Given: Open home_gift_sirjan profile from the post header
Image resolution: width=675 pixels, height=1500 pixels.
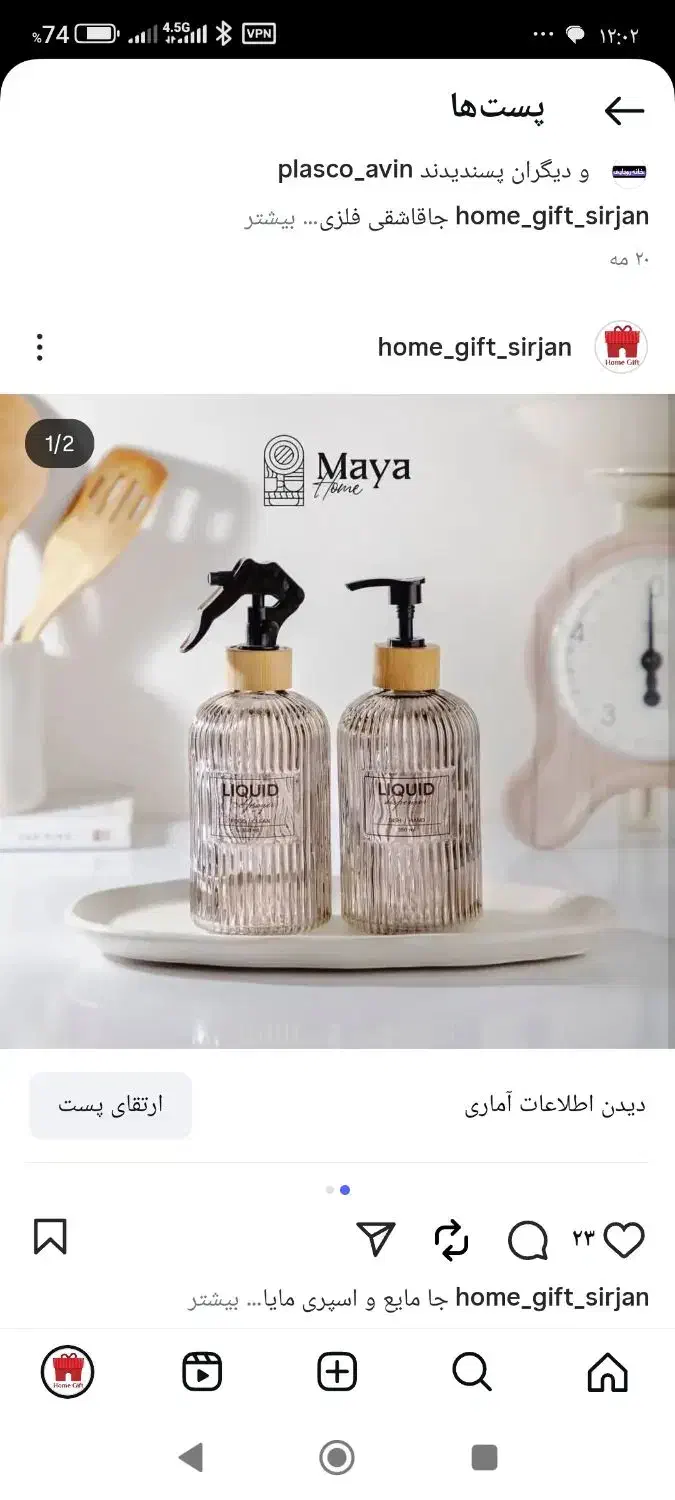Looking at the screenshot, I should click(x=474, y=347).
